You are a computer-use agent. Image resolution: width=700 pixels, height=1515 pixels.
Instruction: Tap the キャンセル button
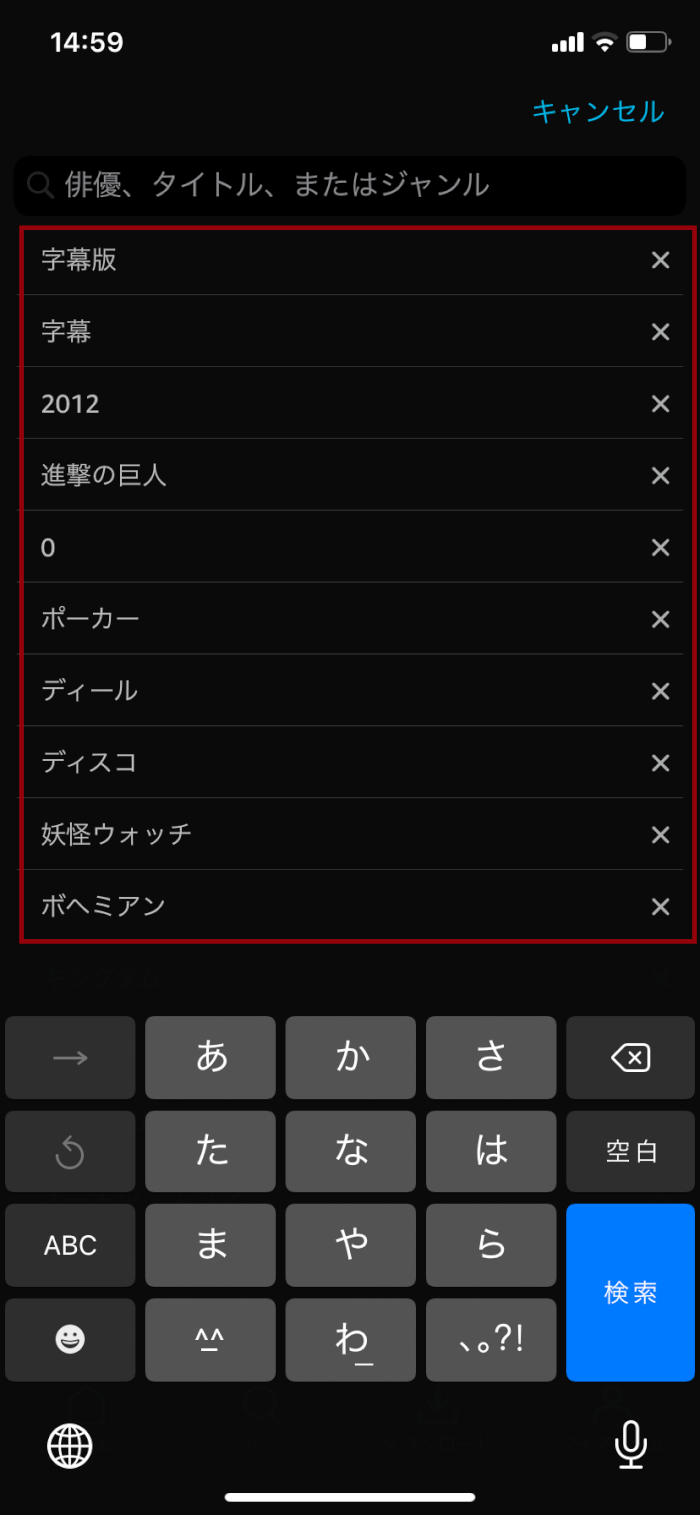597,111
